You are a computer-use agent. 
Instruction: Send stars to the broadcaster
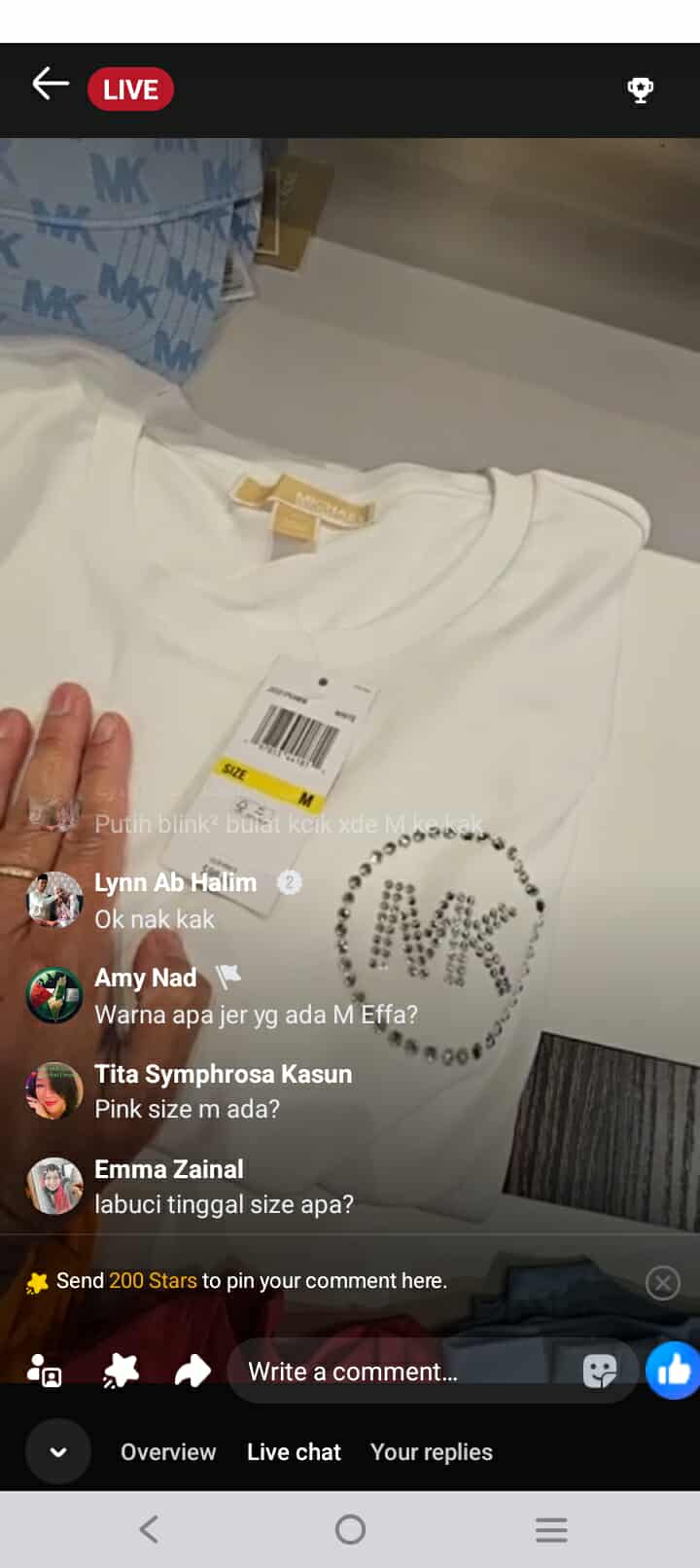pos(121,1372)
